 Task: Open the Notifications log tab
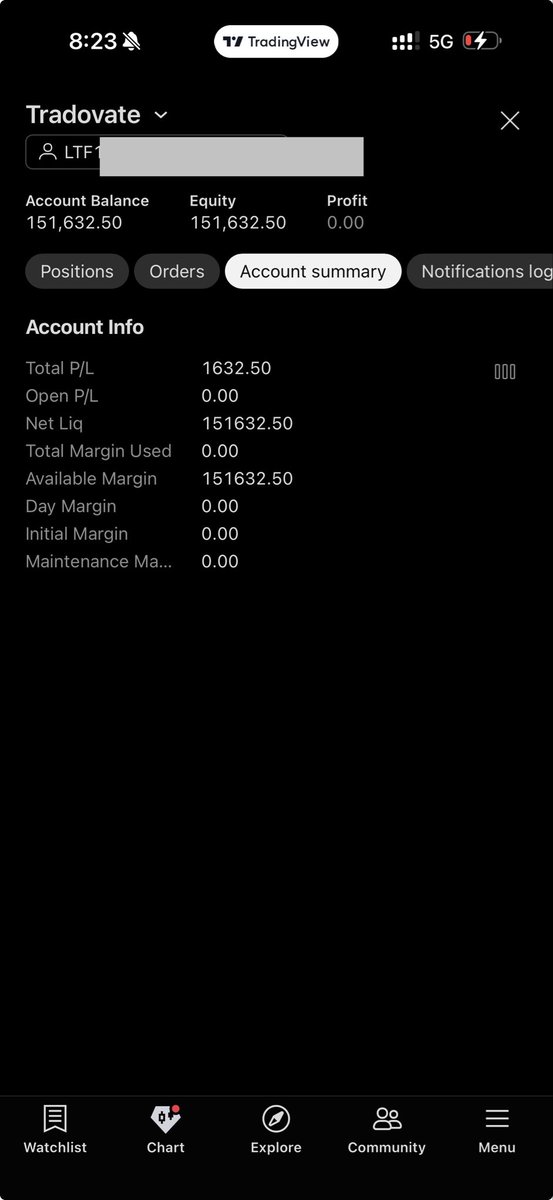click(x=480, y=271)
